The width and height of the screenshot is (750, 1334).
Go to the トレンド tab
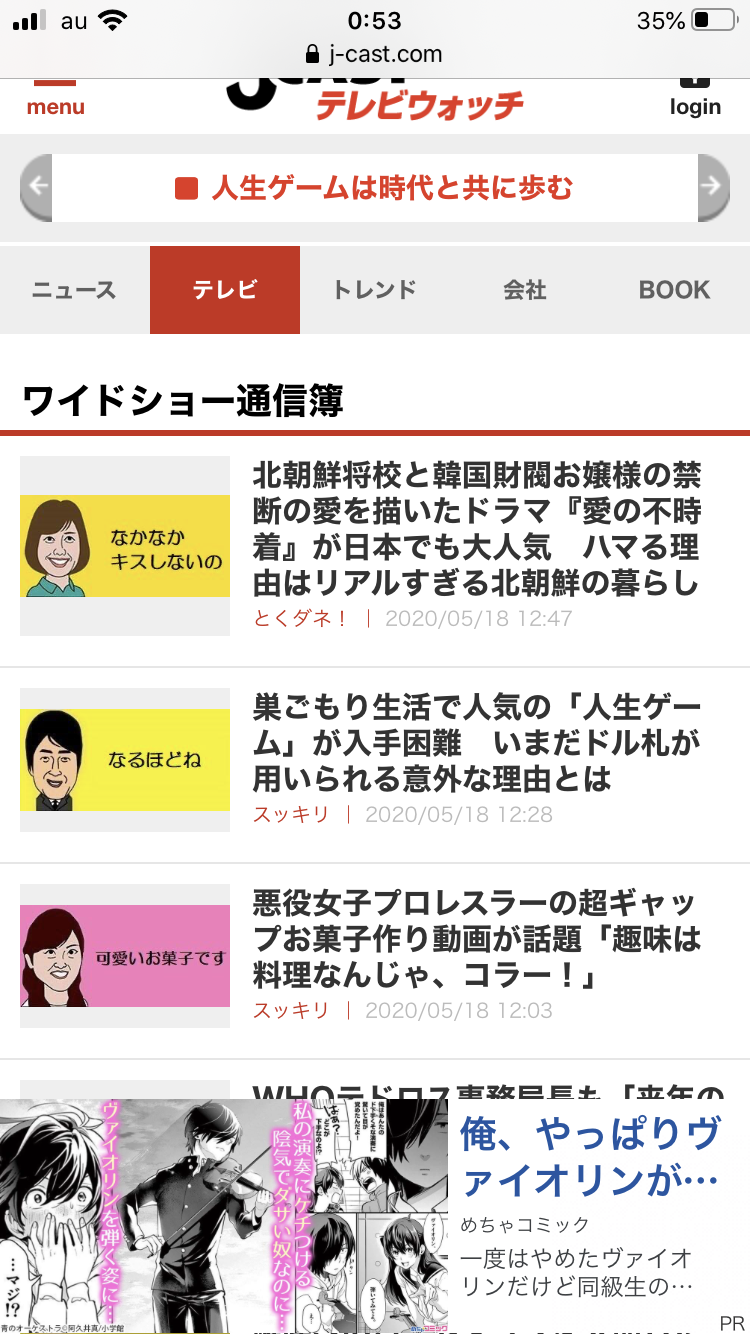(375, 290)
